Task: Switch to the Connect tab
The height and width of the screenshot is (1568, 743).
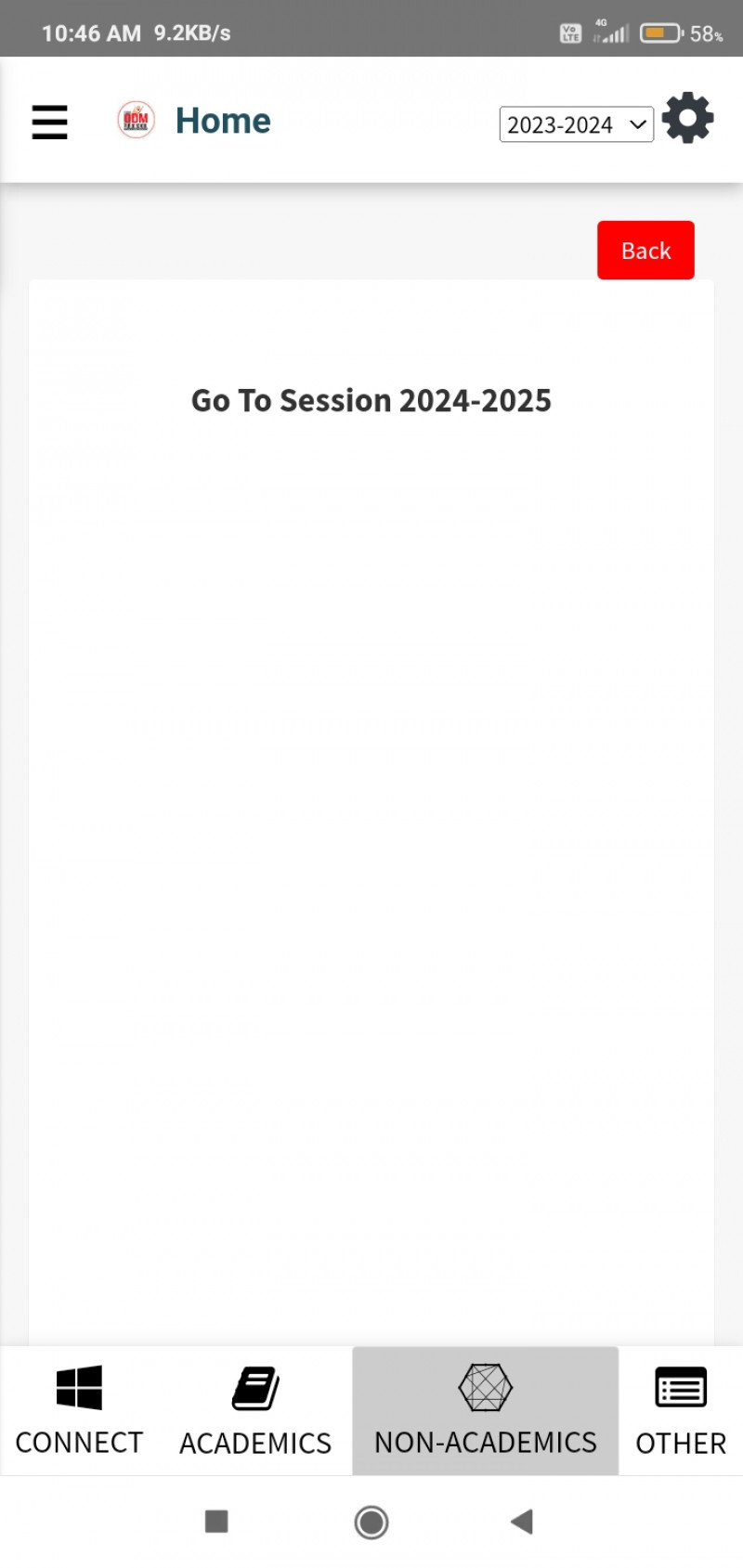Action: [x=79, y=1411]
